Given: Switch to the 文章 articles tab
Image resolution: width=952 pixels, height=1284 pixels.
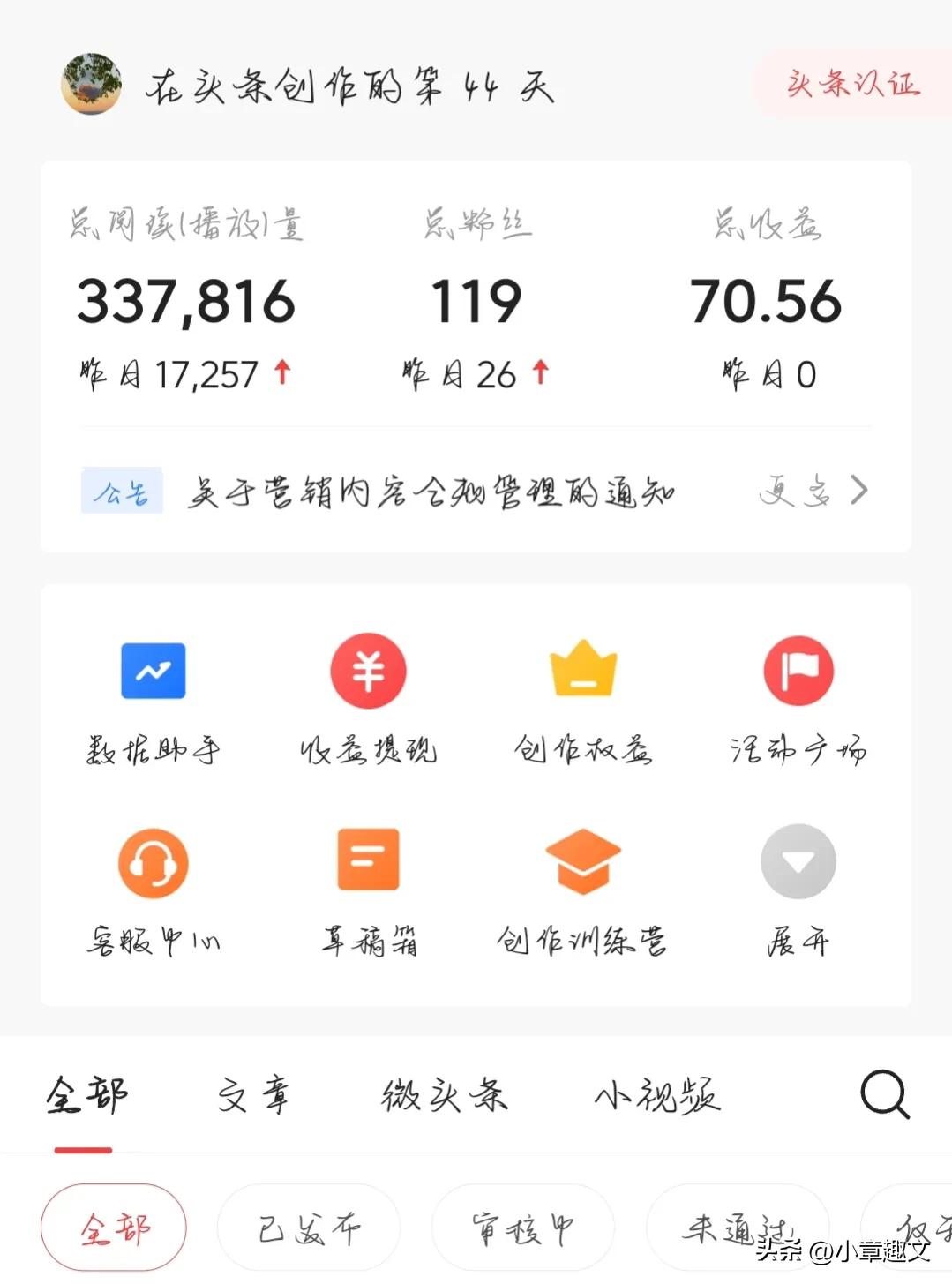Looking at the screenshot, I should [253, 1094].
